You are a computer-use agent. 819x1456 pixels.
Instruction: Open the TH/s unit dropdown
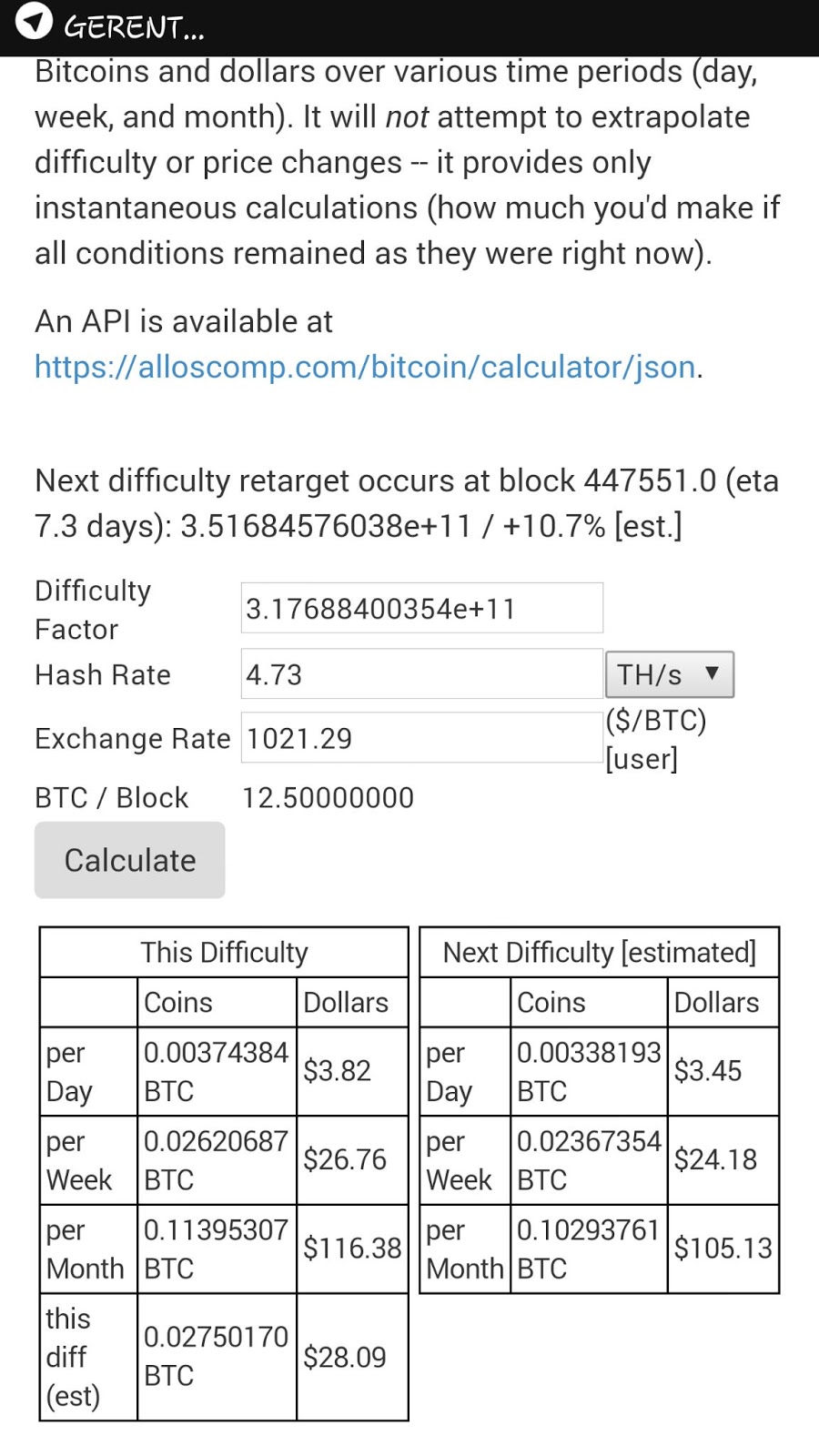[x=670, y=674]
